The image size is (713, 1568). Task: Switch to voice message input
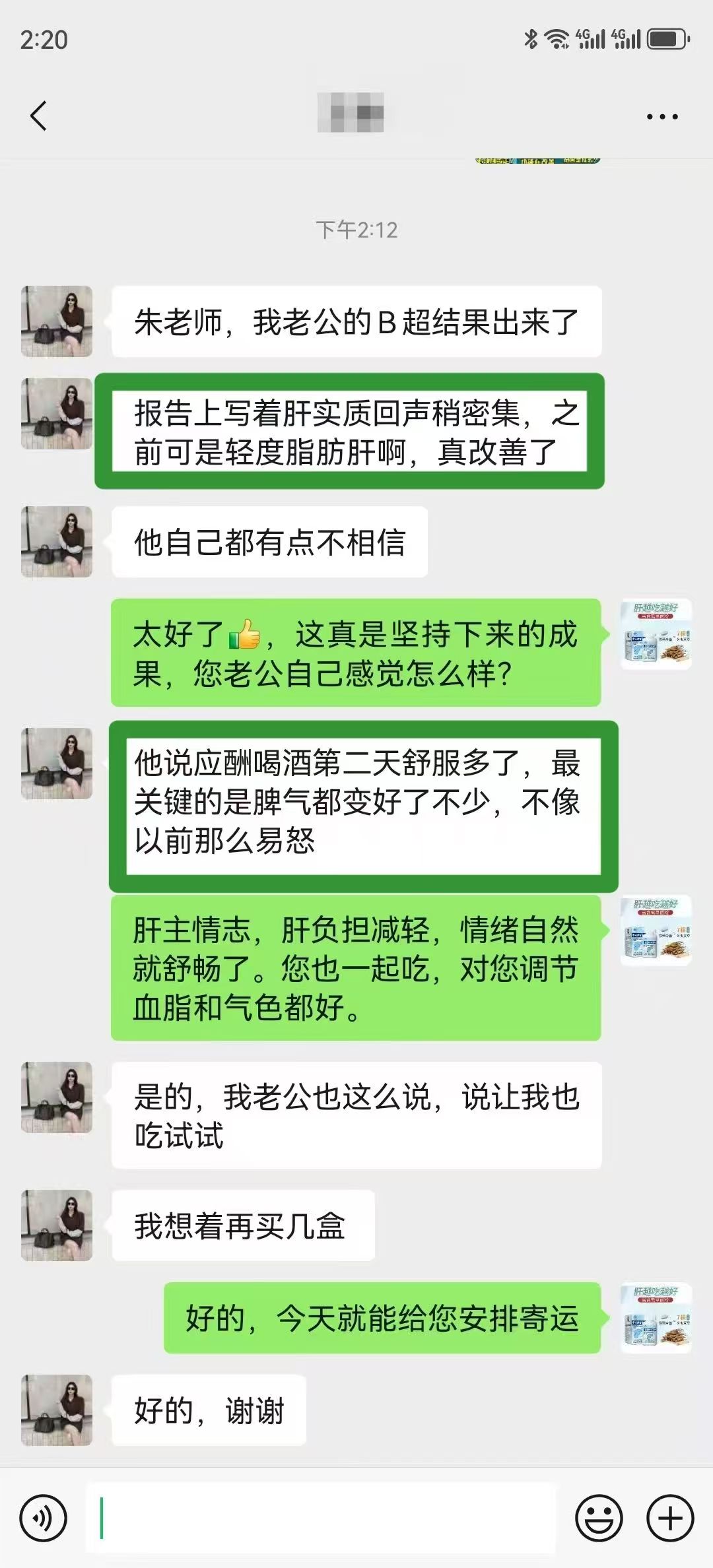coord(44,1518)
